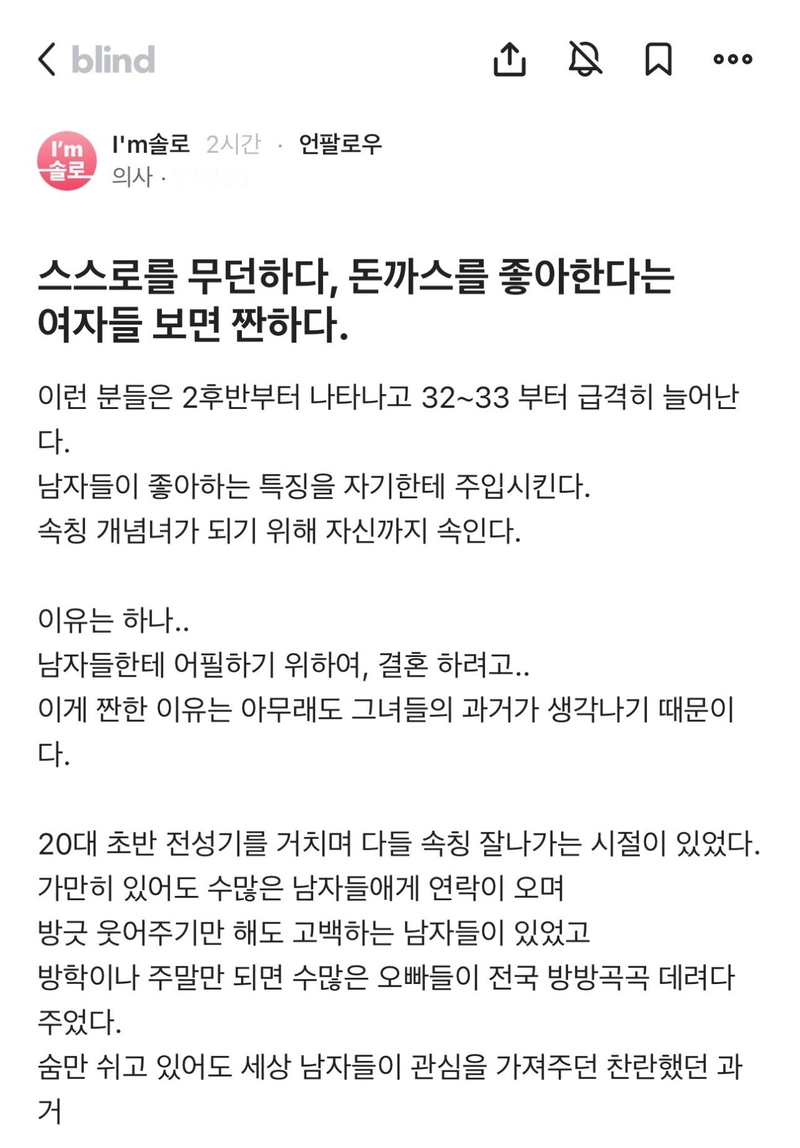The image size is (800, 1148).
Task: Go back using the arrow
Action: point(46,60)
